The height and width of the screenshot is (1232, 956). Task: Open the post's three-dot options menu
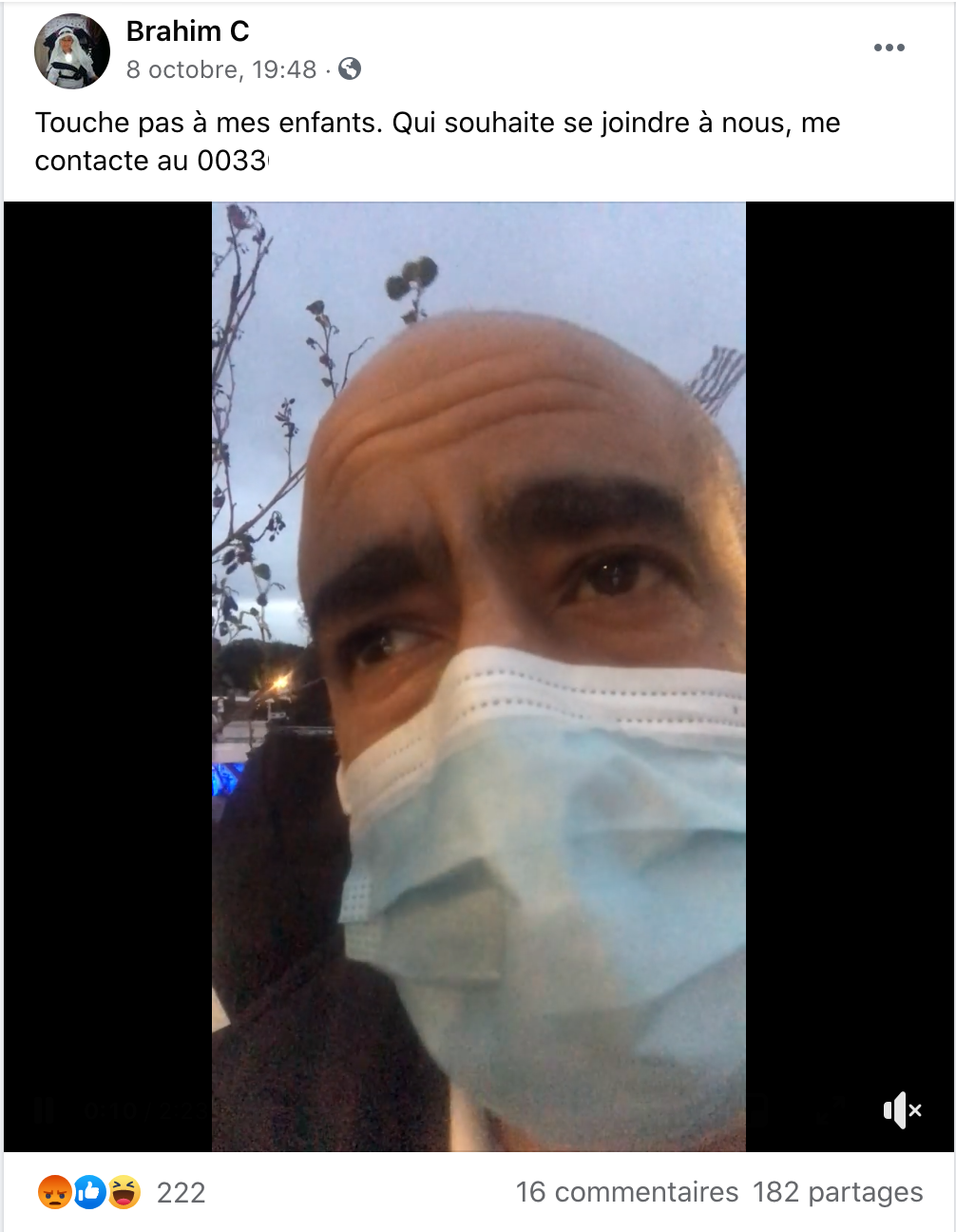pyautogui.click(x=889, y=48)
